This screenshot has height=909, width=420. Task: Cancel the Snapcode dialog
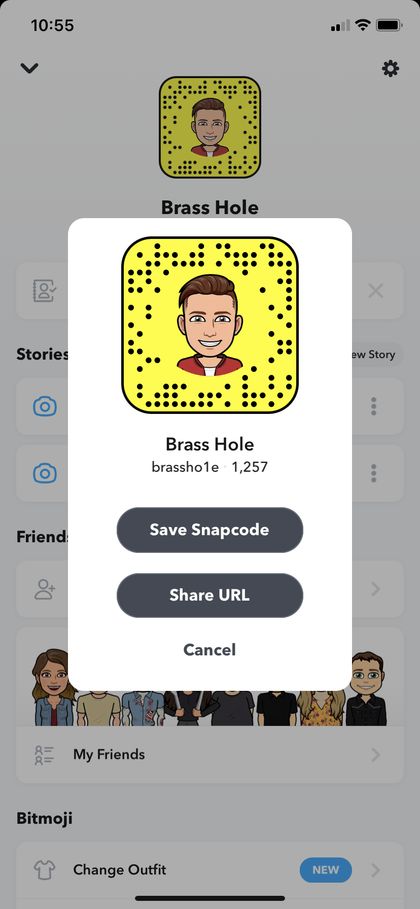click(209, 650)
